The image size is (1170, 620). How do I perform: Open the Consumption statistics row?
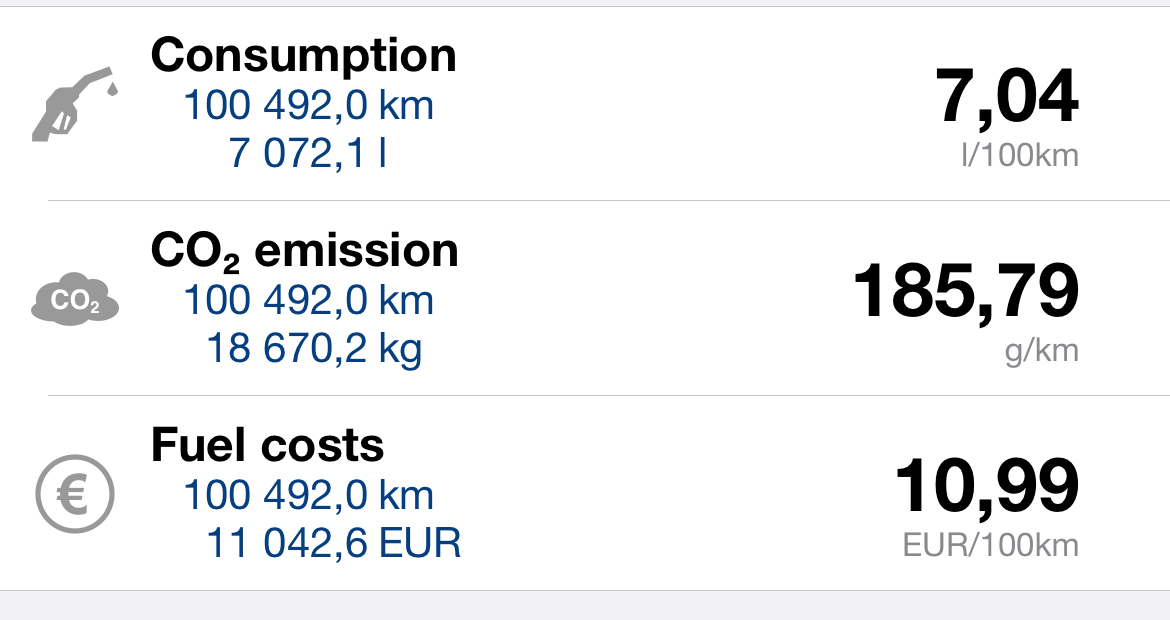[x=585, y=105]
